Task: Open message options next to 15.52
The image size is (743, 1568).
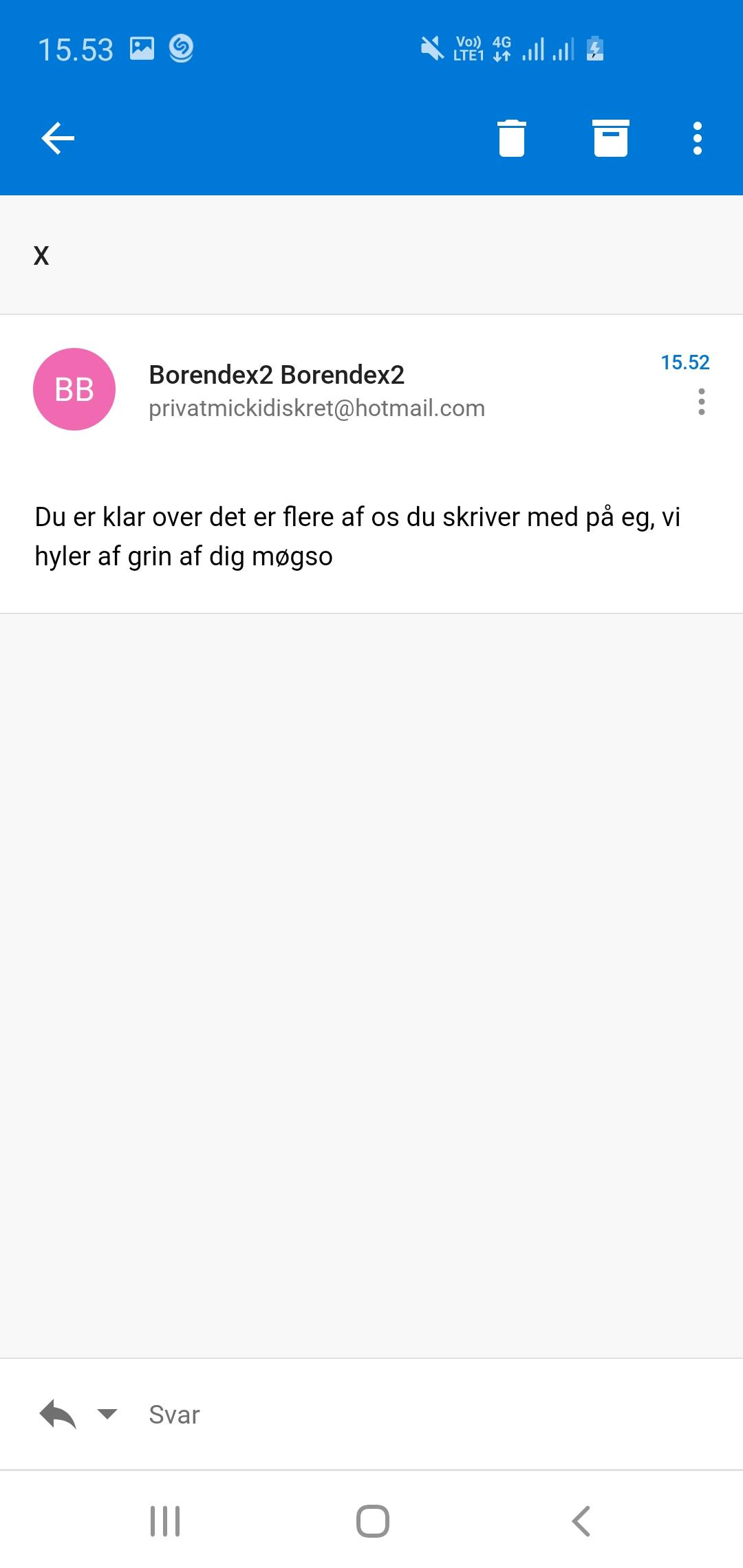Action: coord(702,402)
